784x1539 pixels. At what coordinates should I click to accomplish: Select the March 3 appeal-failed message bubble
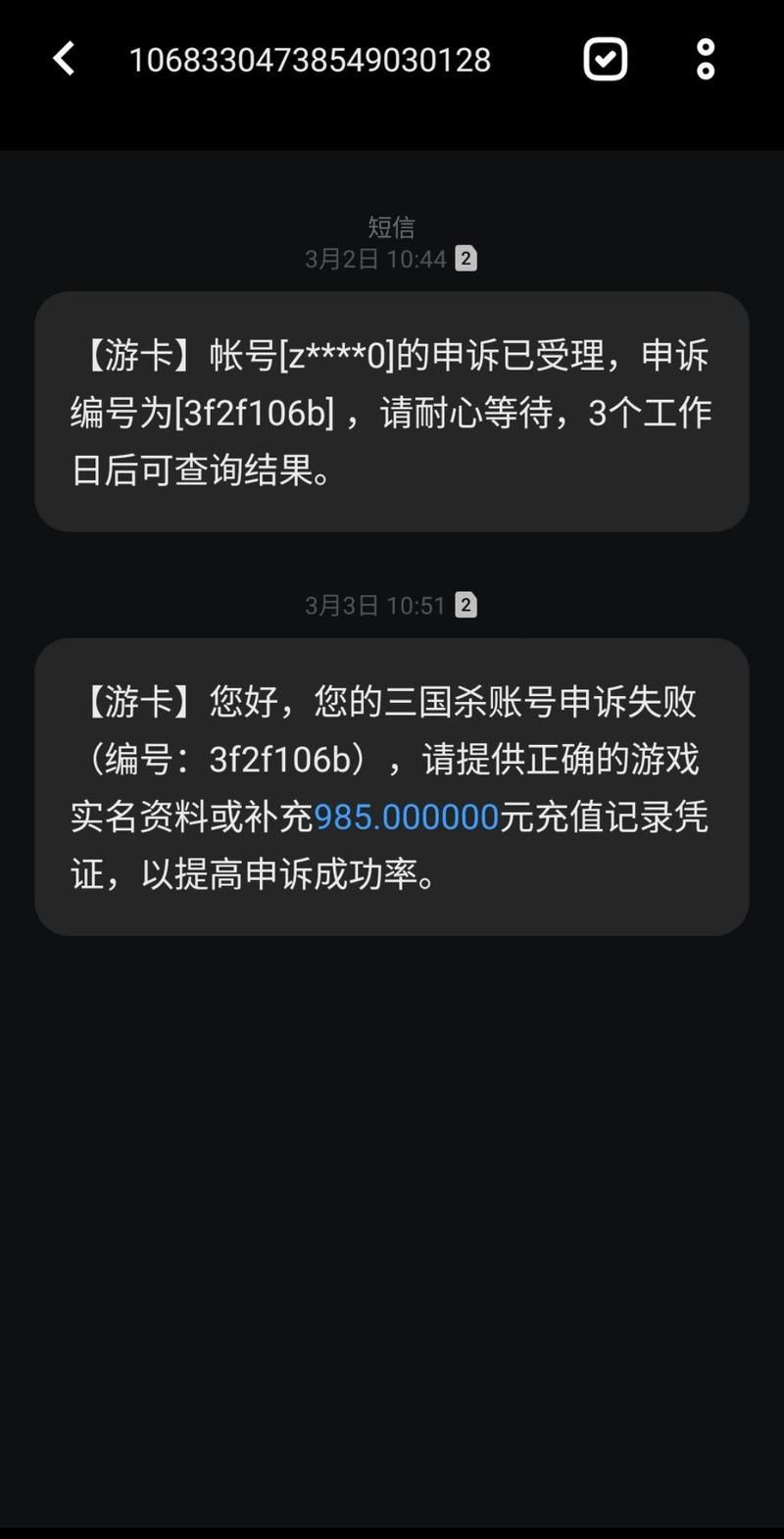(392, 786)
